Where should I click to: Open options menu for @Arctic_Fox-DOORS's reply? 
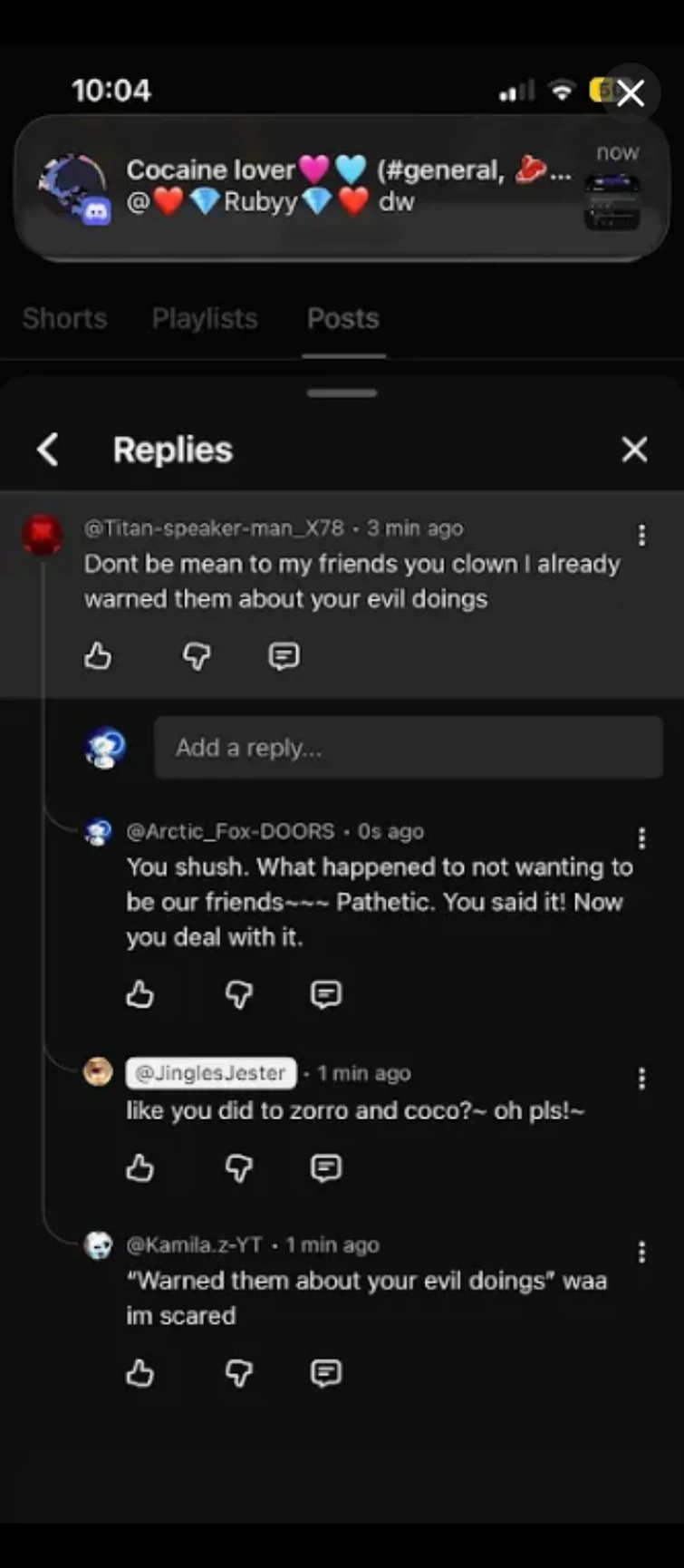point(642,839)
